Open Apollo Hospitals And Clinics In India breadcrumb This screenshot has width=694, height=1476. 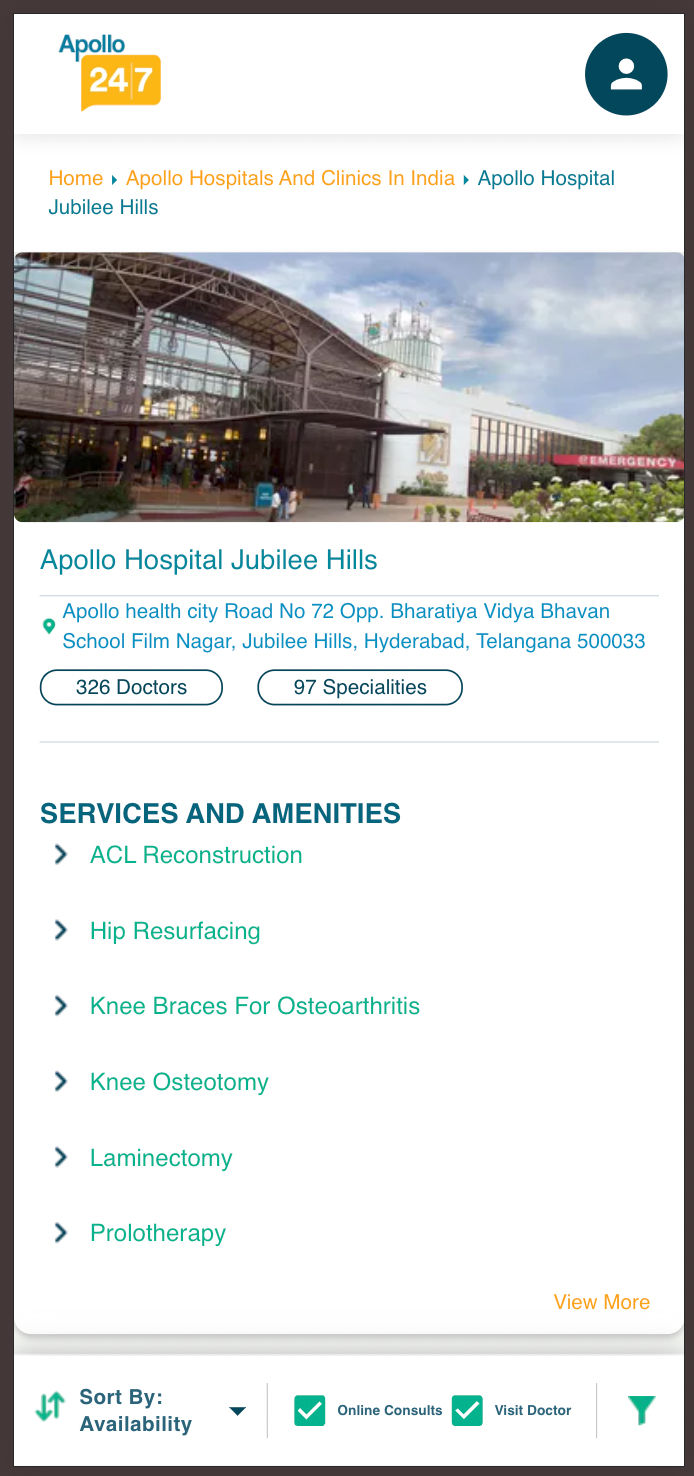(290, 178)
